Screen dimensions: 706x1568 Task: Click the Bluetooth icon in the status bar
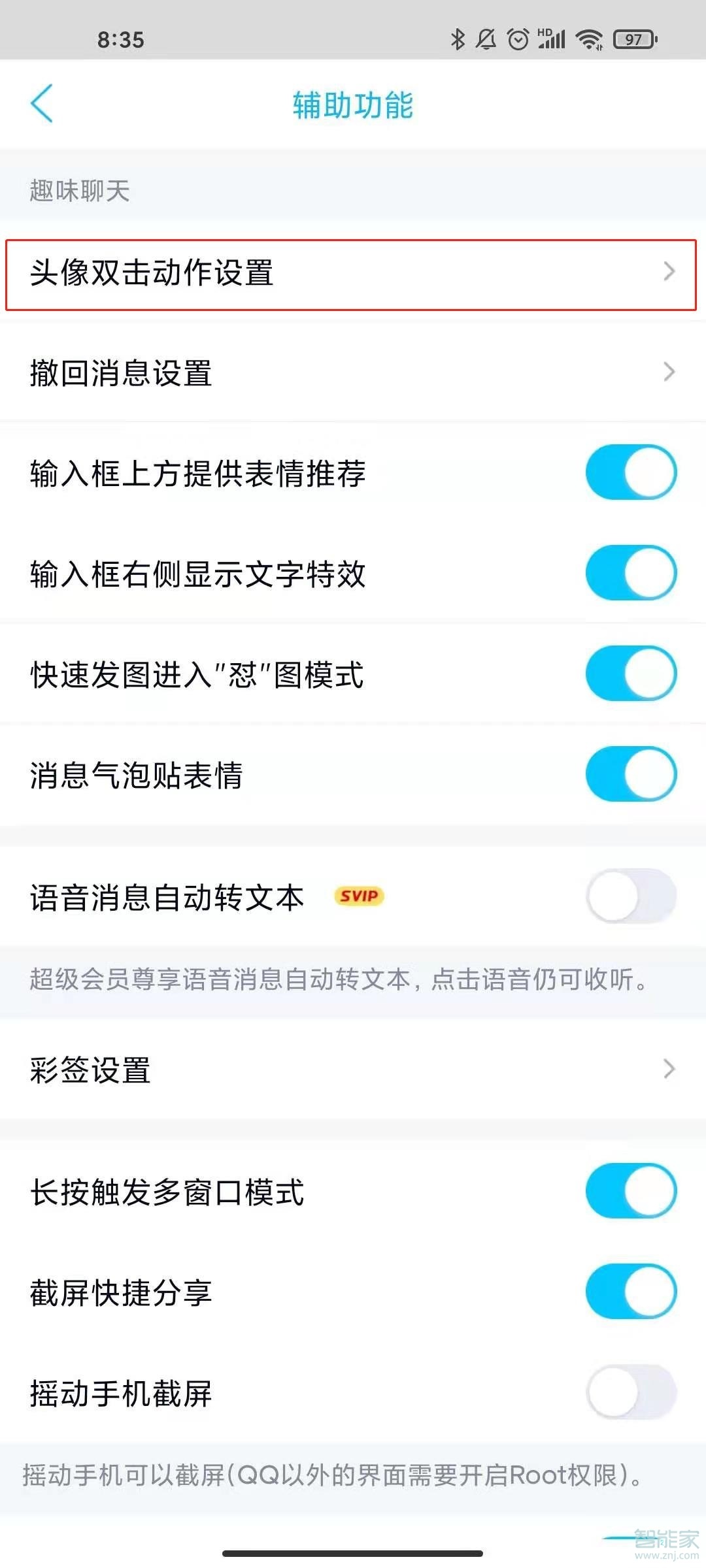pos(458,39)
